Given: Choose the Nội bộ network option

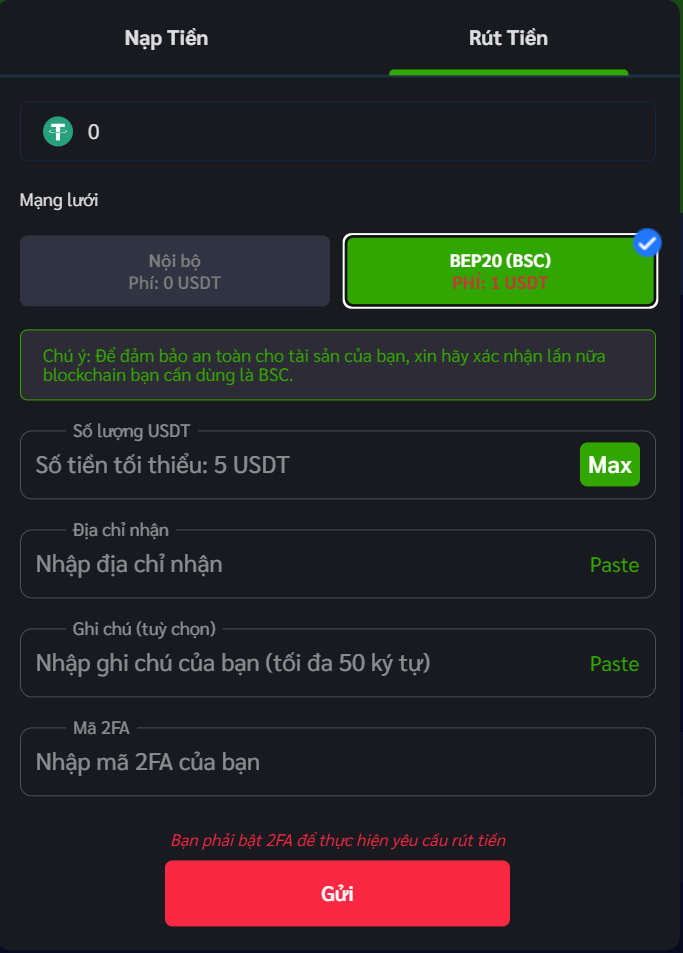Looking at the screenshot, I should pos(175,271).
